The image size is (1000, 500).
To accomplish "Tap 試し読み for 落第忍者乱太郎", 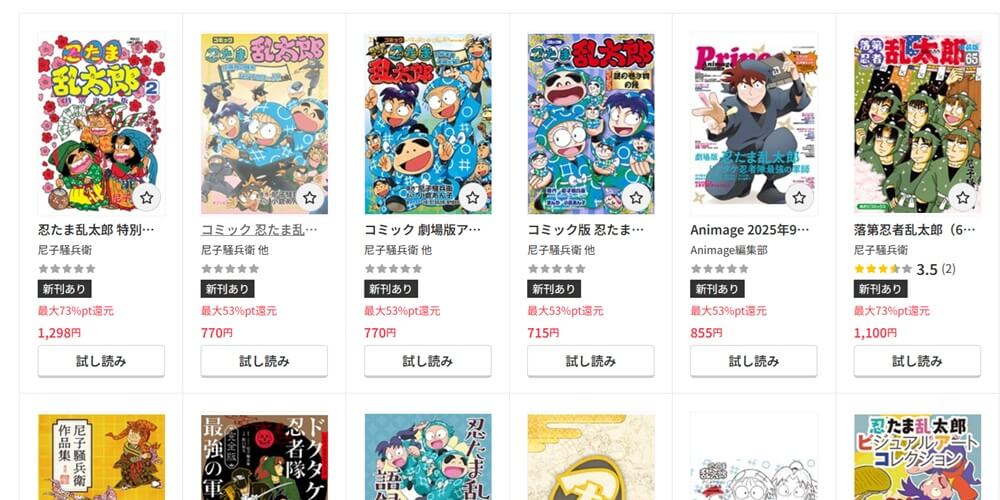I will tap(916, 361).
